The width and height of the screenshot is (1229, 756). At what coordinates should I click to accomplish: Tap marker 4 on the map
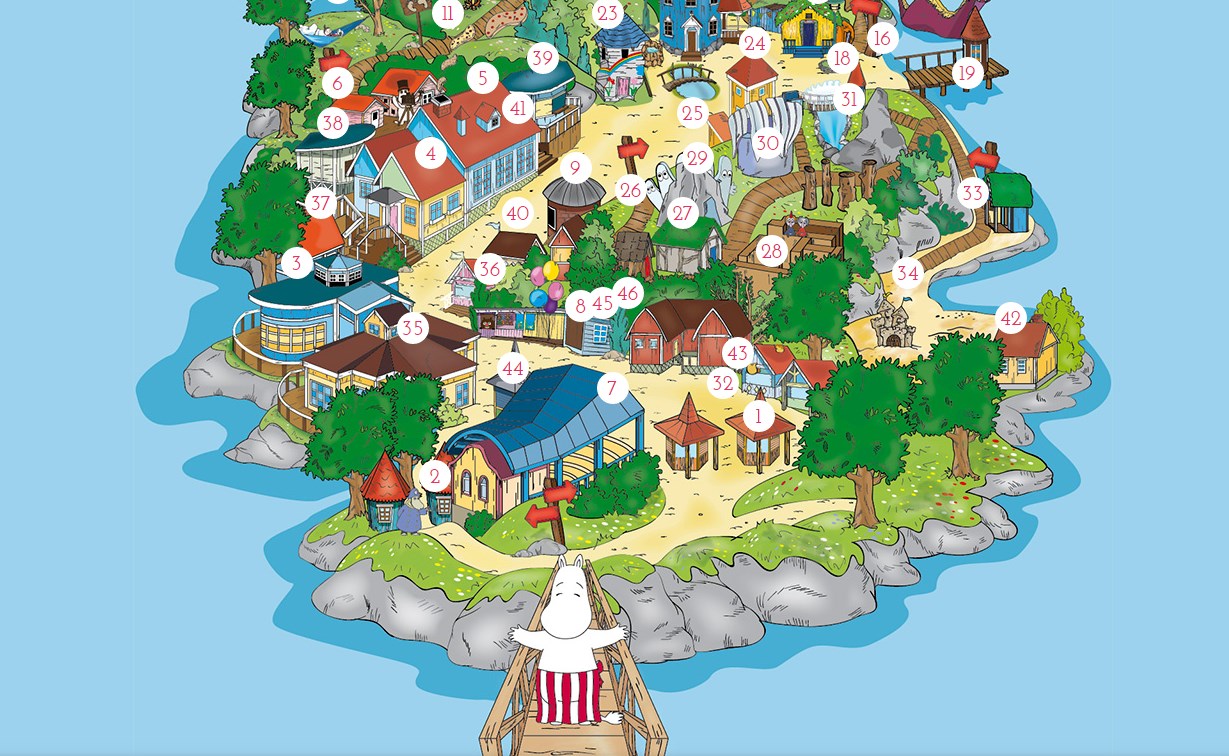coord(431,154)
